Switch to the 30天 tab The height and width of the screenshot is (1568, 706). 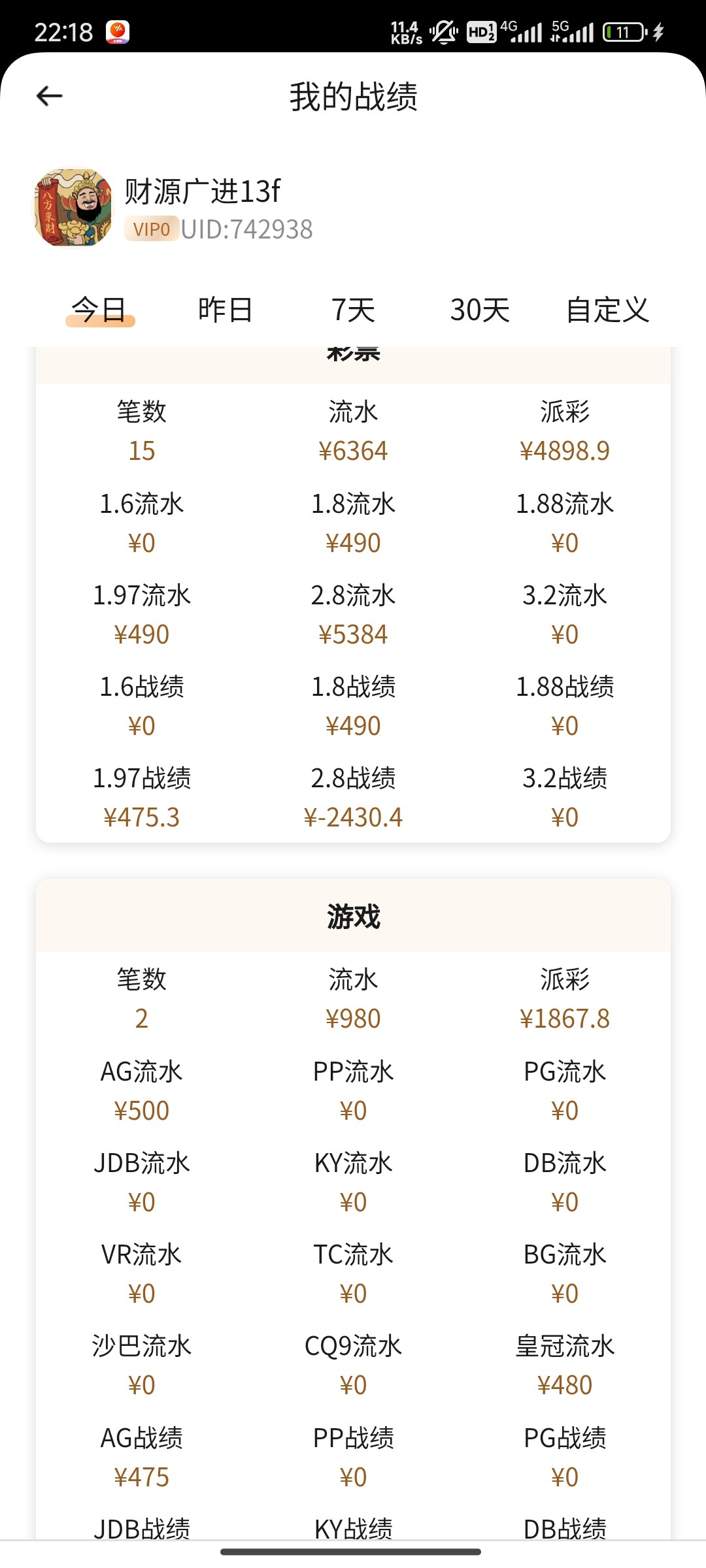(x=480, y=310)
